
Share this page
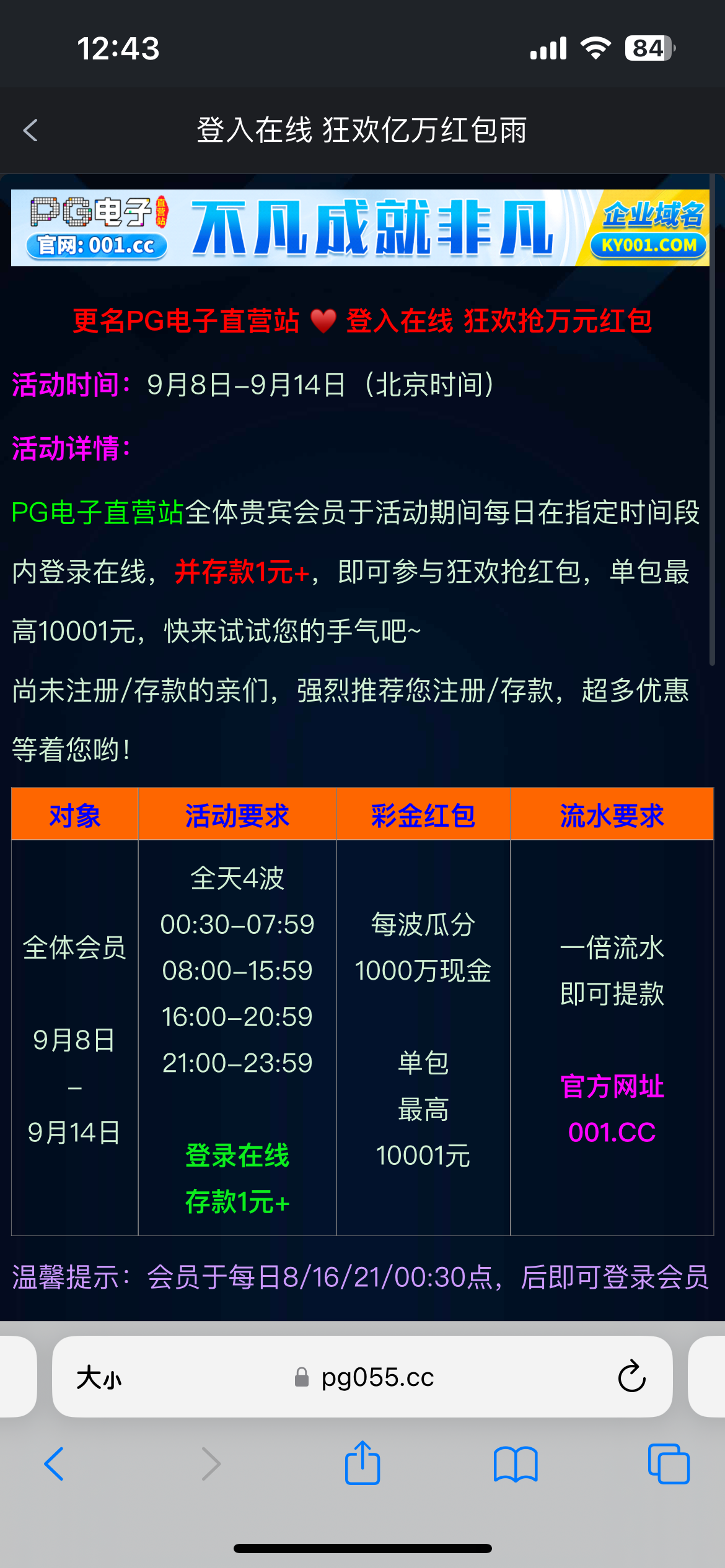point(362,1464)
